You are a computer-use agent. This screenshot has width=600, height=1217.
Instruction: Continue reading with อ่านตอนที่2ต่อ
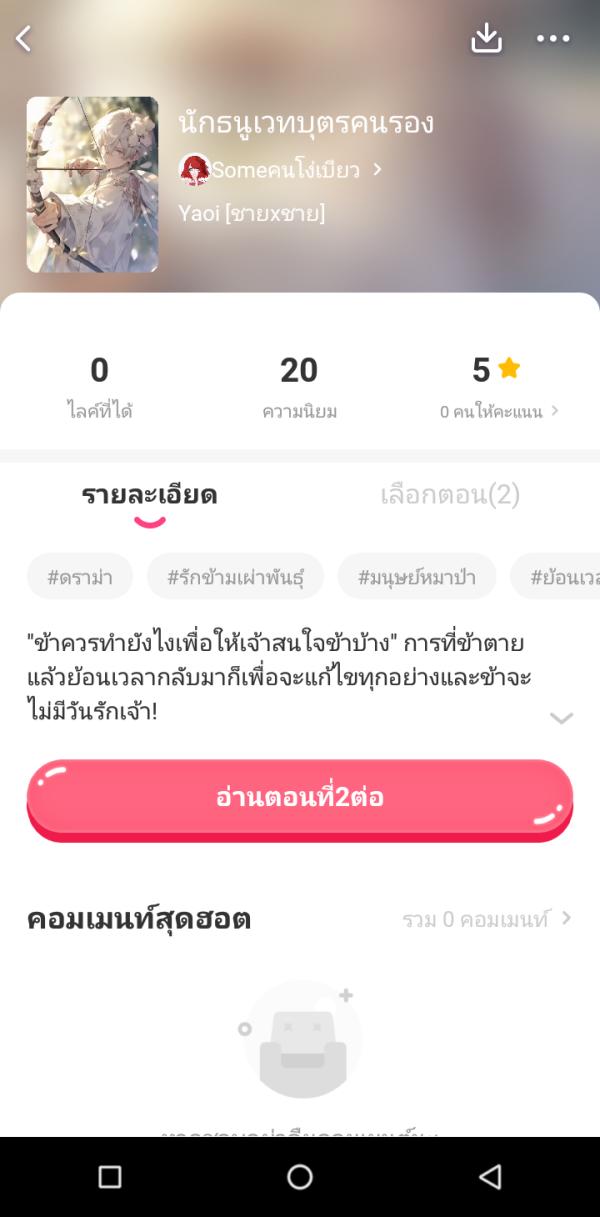(x=299, y=798)
